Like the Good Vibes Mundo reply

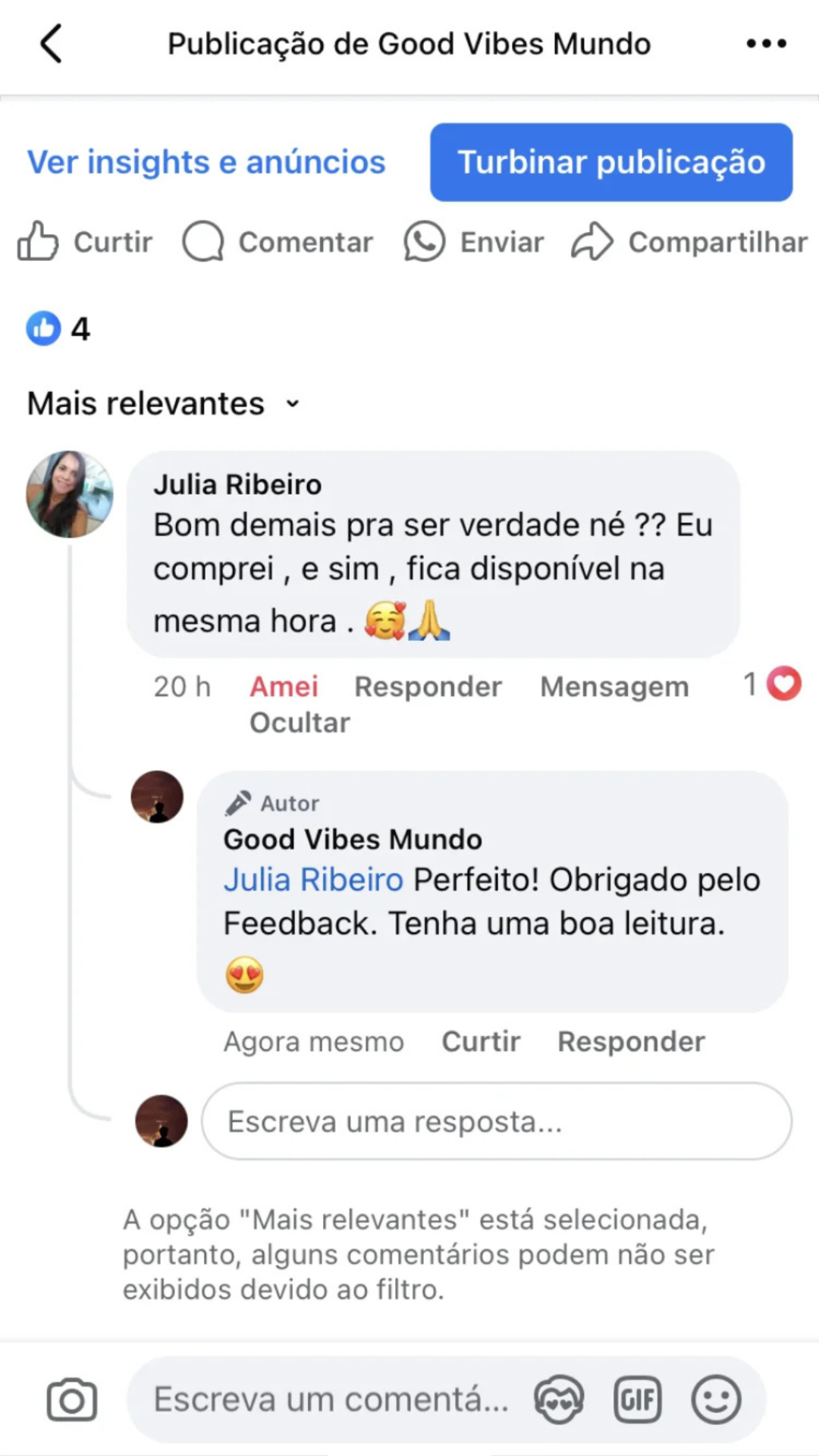(x=481, y=1042)
